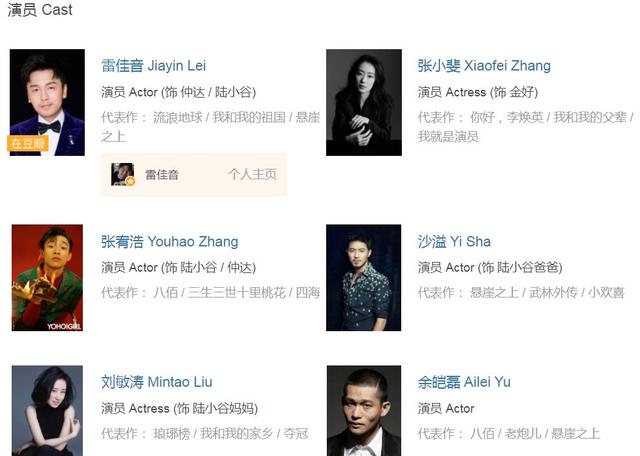Open Ailei Yu's name link

point(464,382)
